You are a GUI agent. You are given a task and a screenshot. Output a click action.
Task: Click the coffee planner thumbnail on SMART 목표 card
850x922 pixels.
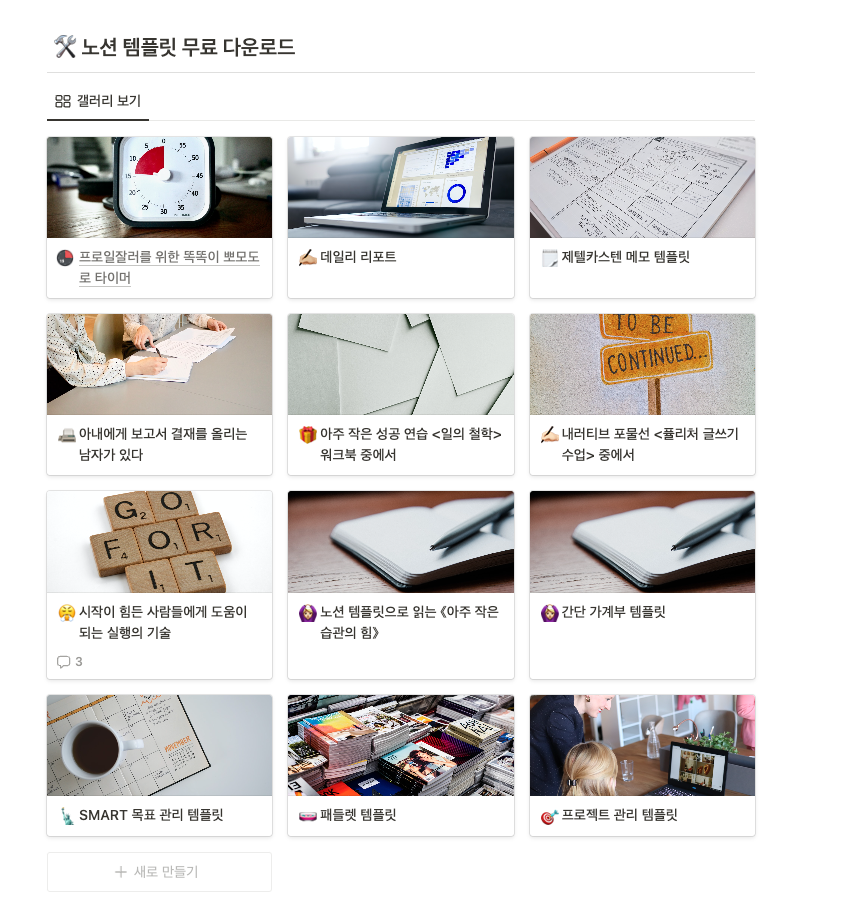159,744
